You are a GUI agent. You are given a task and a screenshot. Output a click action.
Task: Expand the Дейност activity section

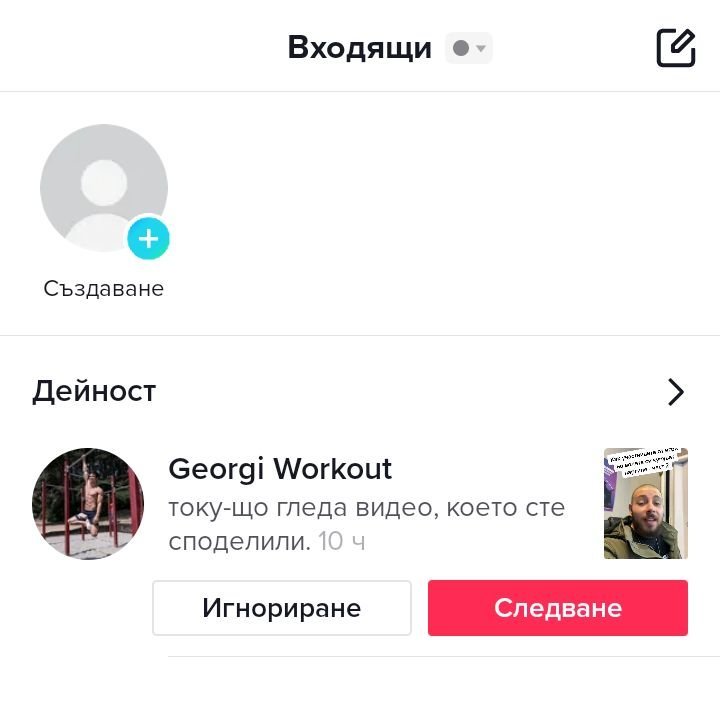tap(676, 391)
